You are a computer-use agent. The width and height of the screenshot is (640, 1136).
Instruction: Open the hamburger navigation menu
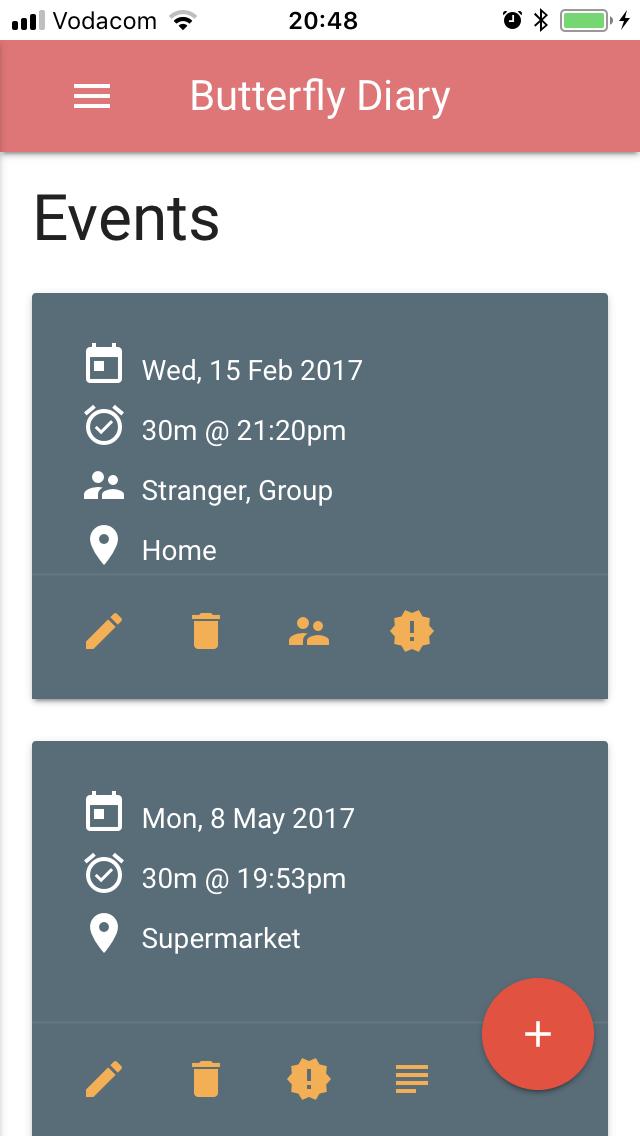tap(91, 96)
